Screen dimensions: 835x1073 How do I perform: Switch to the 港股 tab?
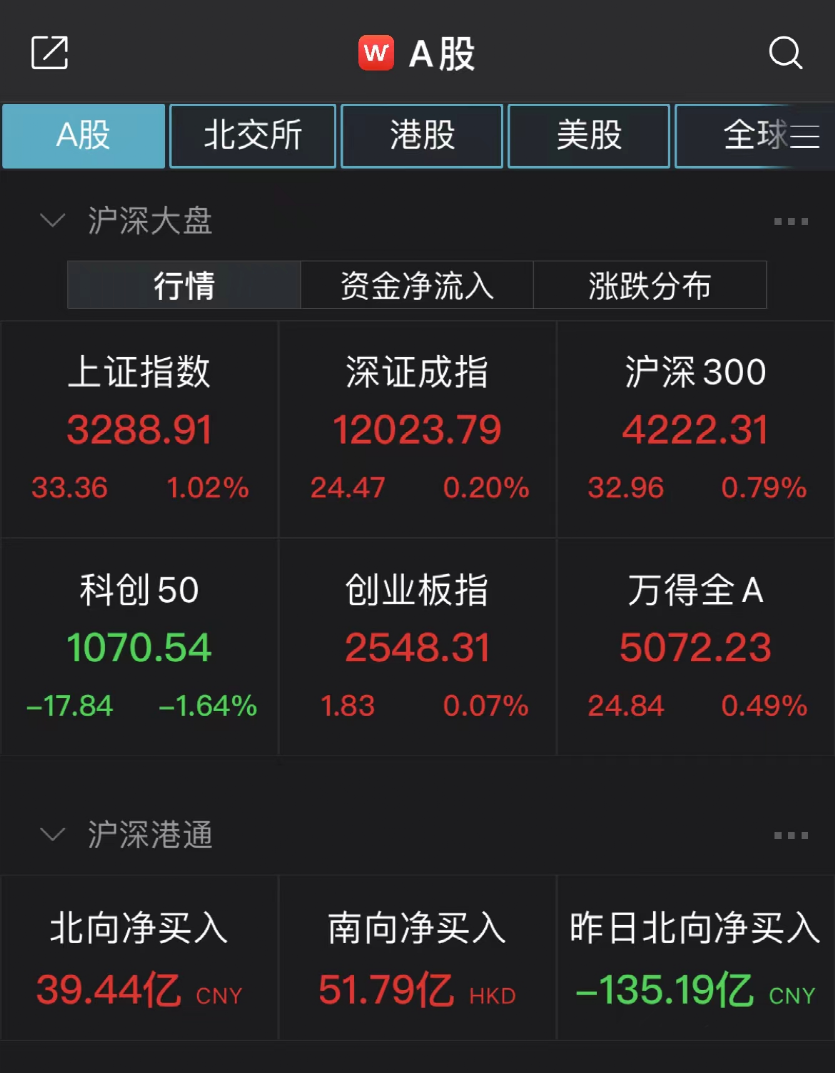coord(422,135)
